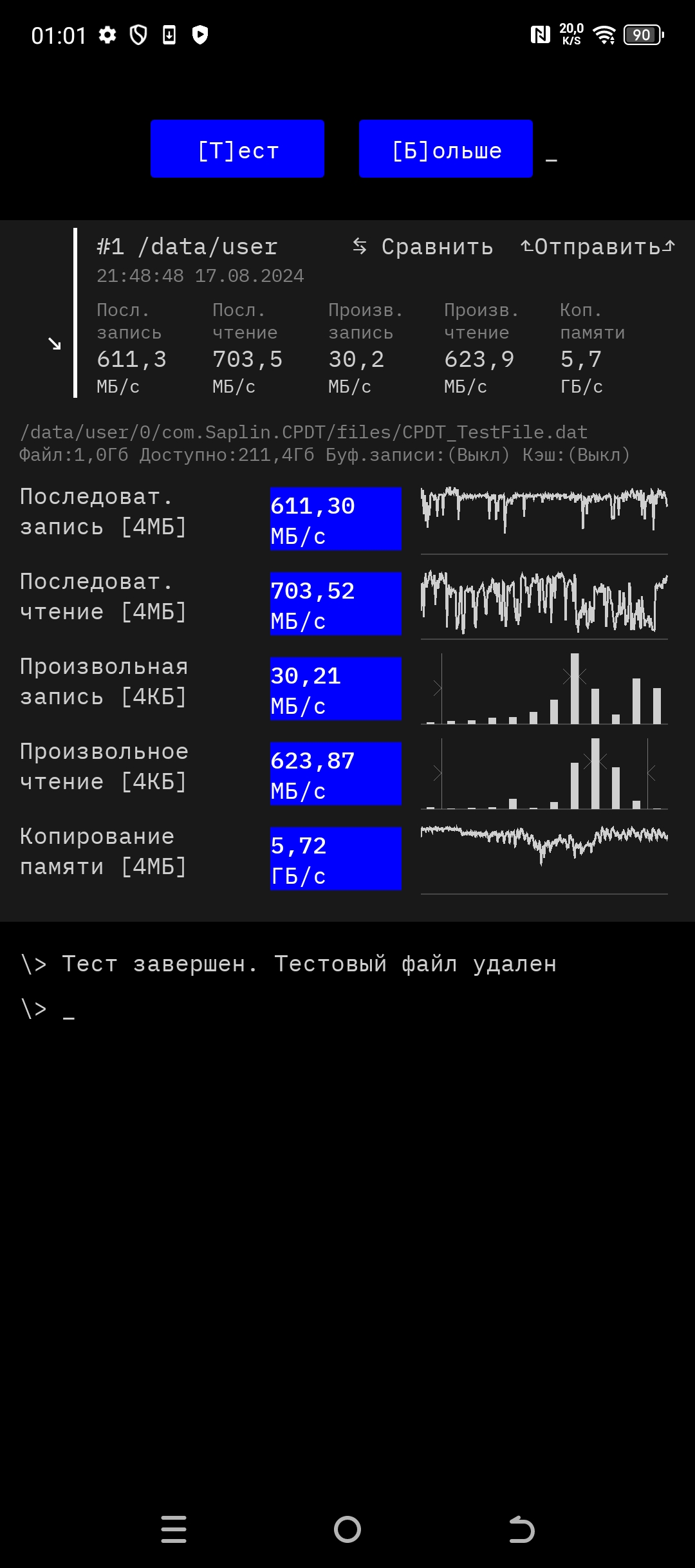Submit the result via Отправить

[x=598, y=247]
